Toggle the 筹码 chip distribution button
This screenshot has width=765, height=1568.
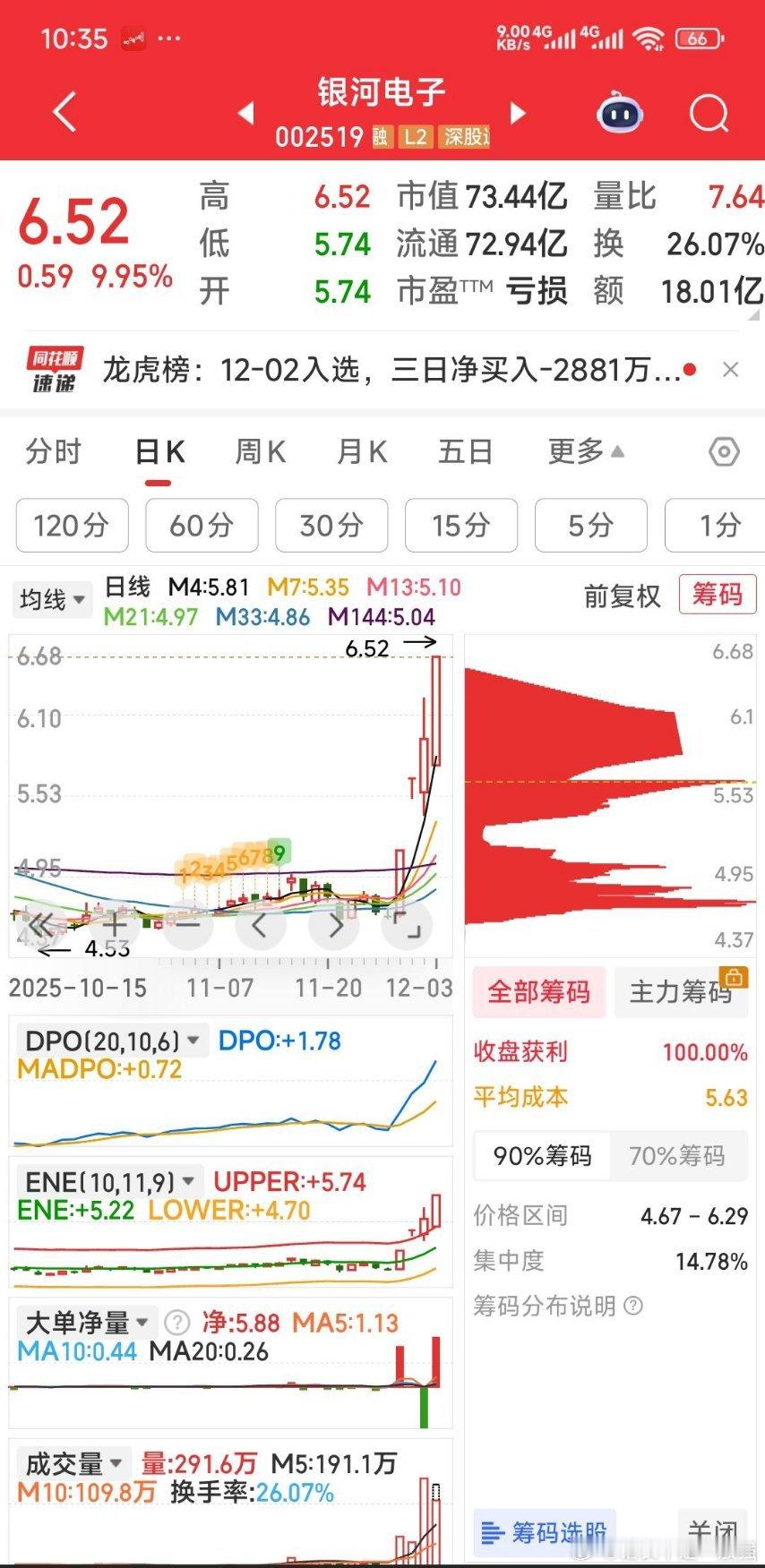click(x=717, y=595)
